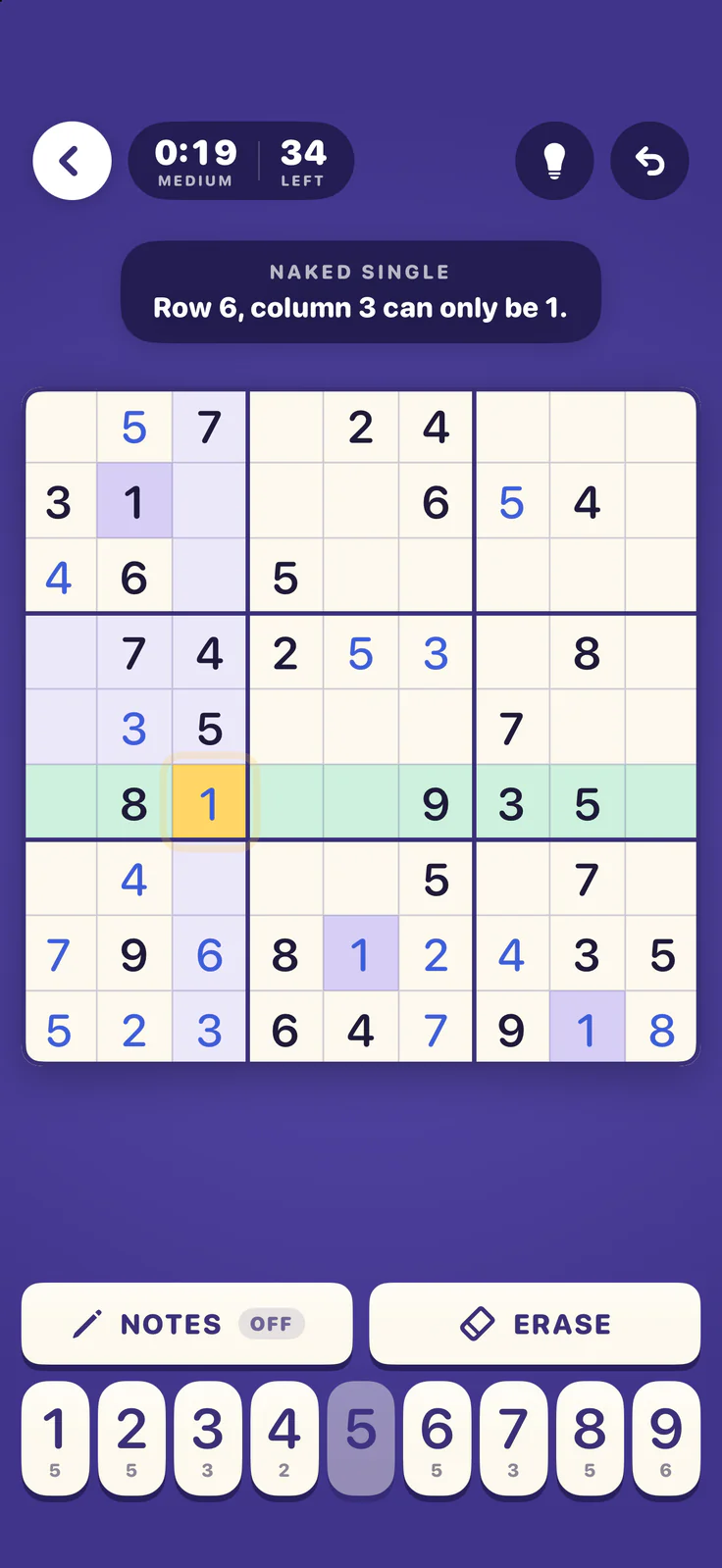This screenshot has width=722, height=1568.
Task: Select the empty cell right of top-row 7
Action: pos(286,427)
